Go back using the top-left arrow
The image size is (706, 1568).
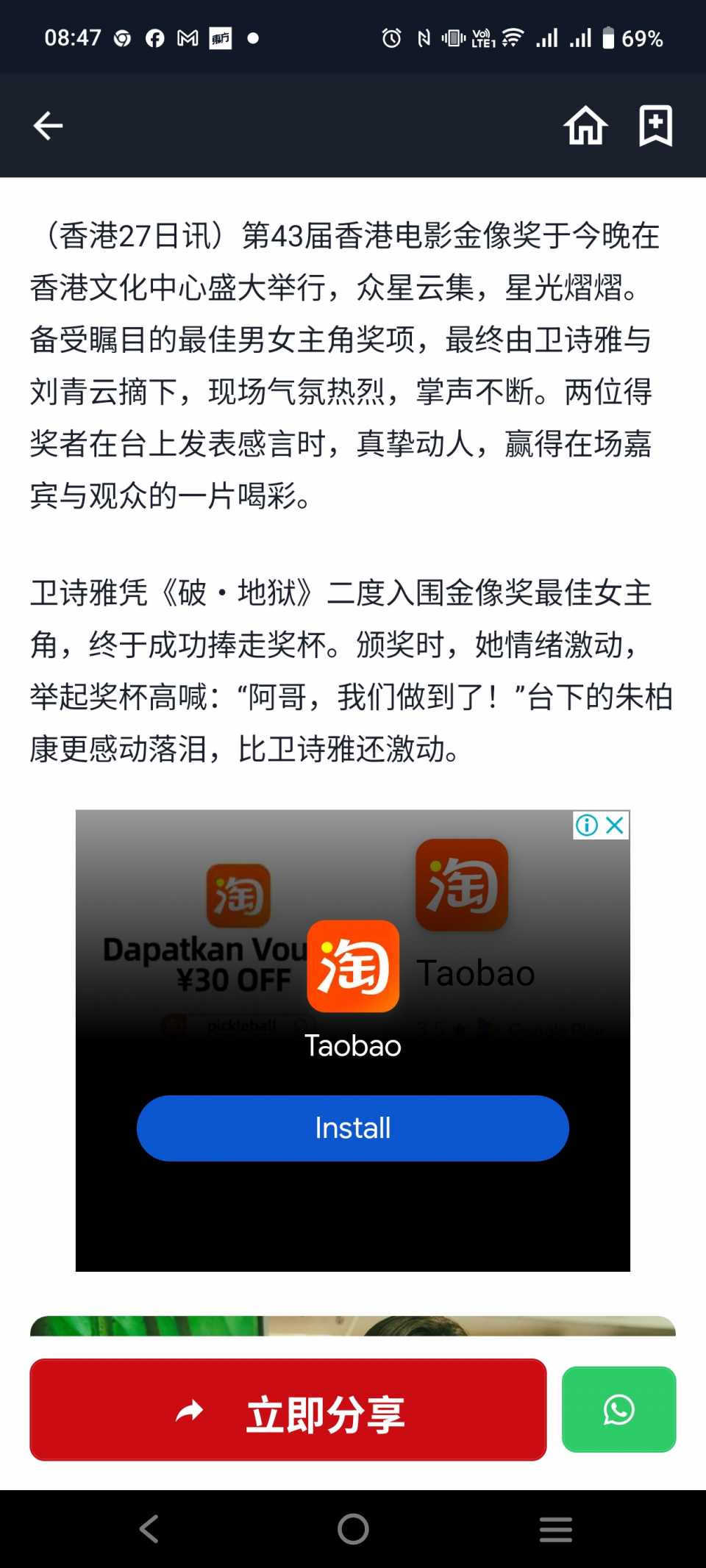49,126
